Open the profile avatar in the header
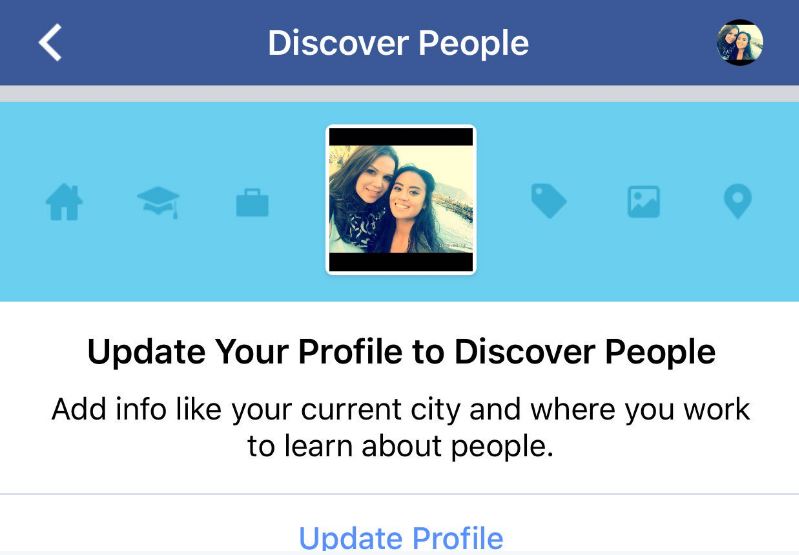This screenshot has width=799, height=555. tap(740, 43)
